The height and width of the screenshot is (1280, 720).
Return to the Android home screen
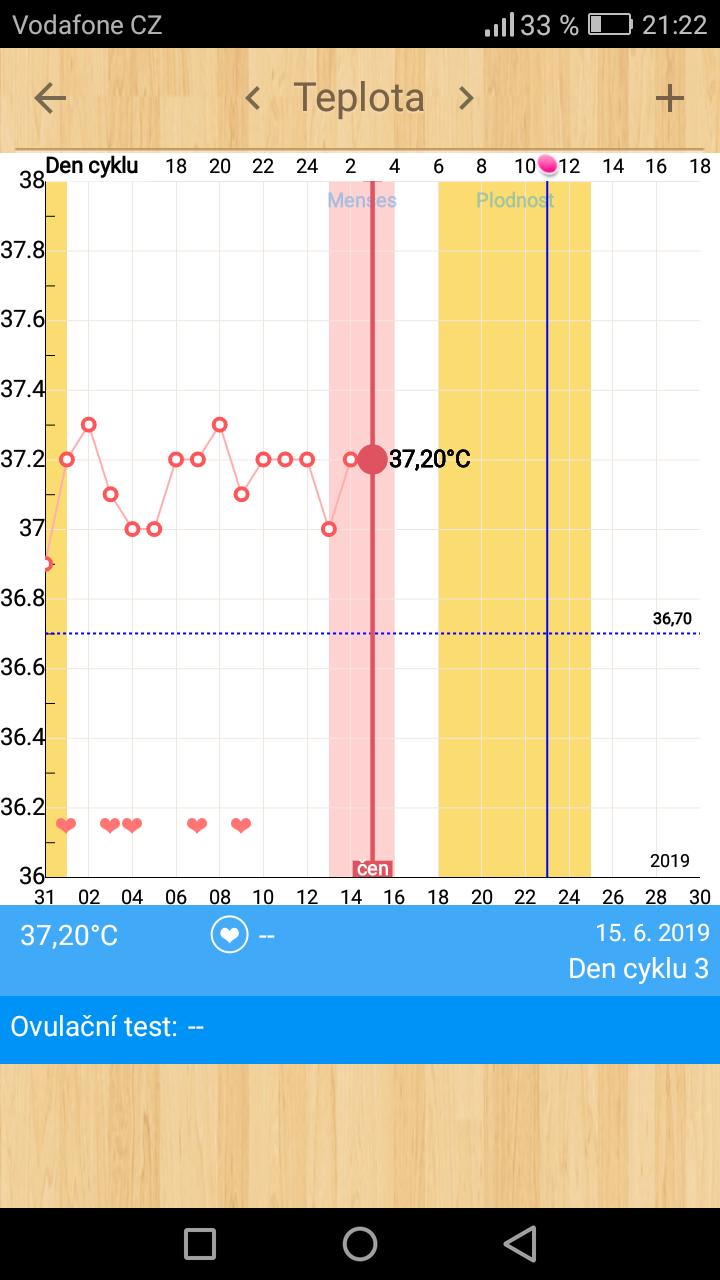click(x=360, y=1243)
